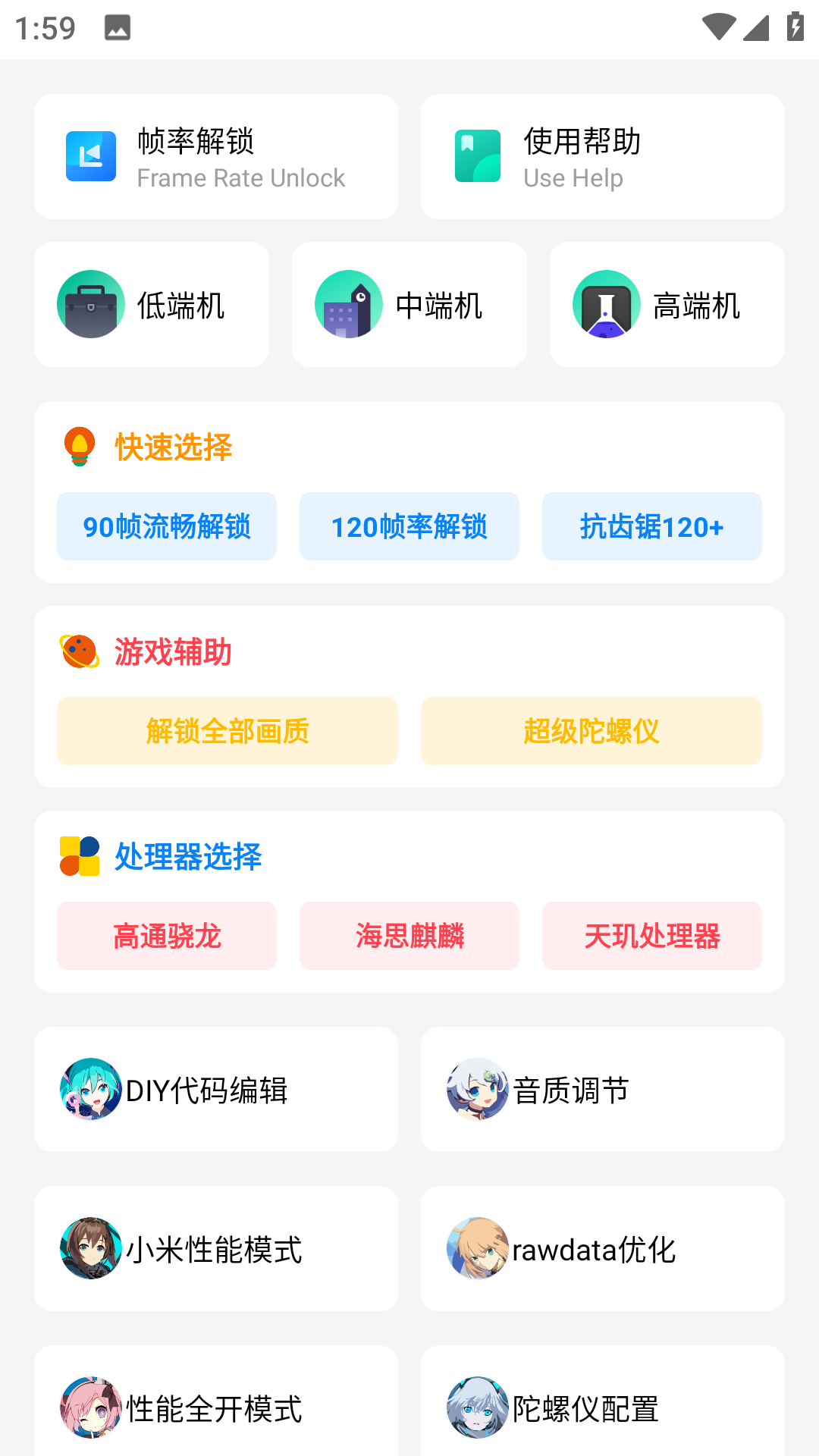
Task: Activate 超级陀螺仪 assist
Action: tap(591, 730)
